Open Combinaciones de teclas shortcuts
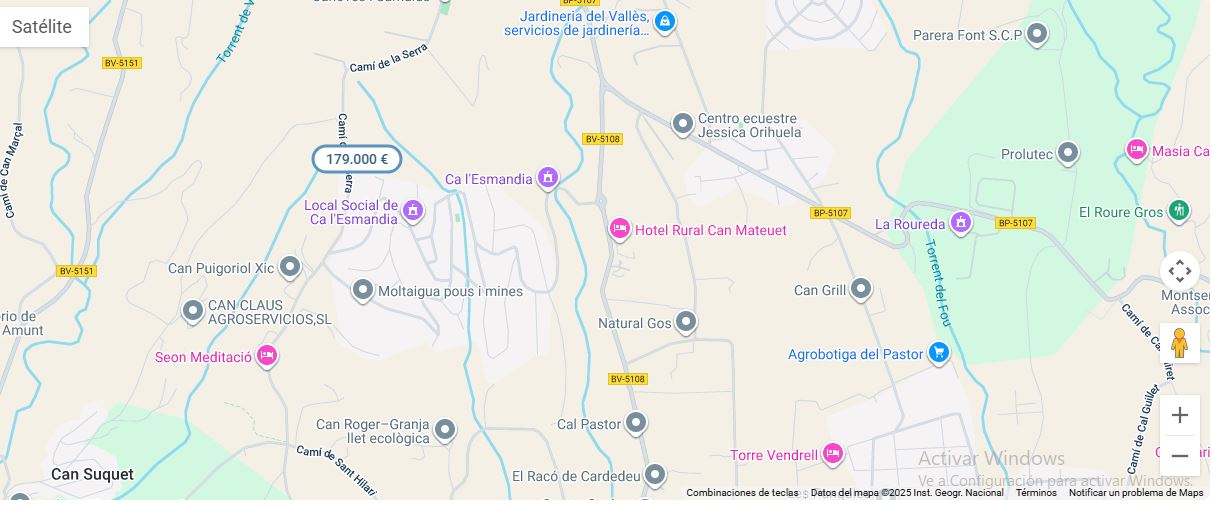 tap(742, 493)
